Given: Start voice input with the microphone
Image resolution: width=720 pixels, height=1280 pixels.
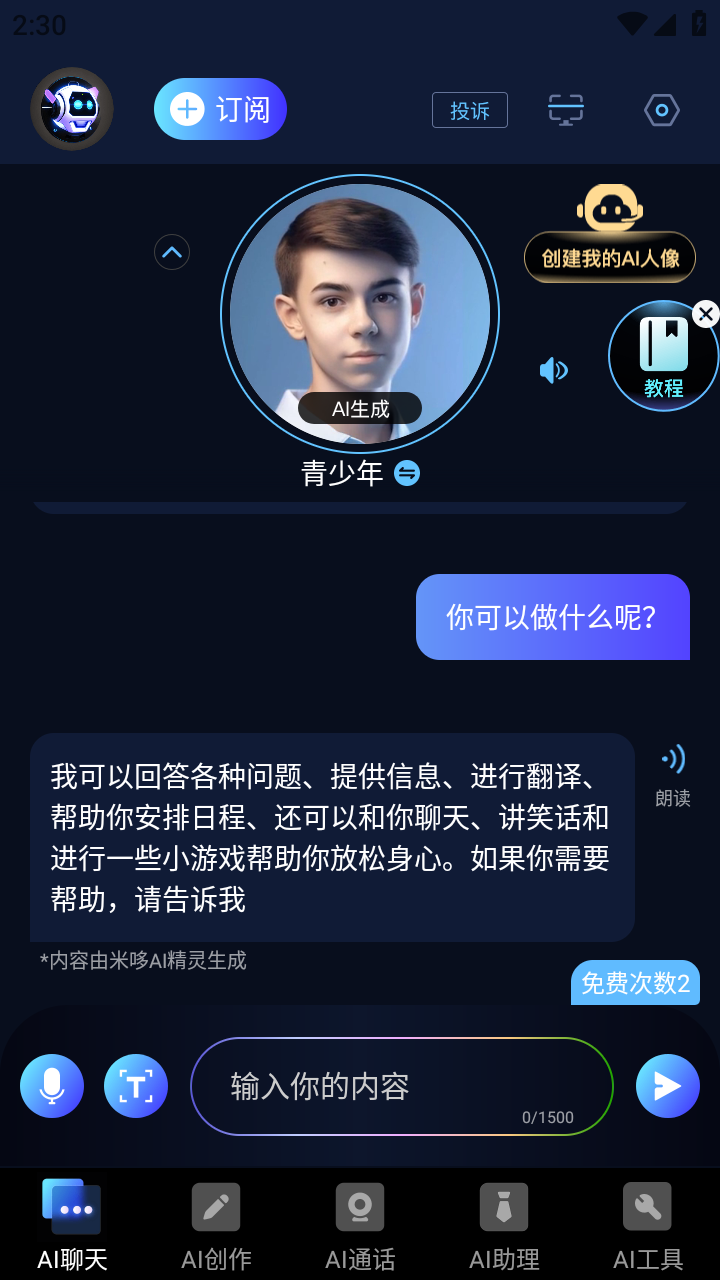Looking at the screenshot, I should coord(52,1086).
